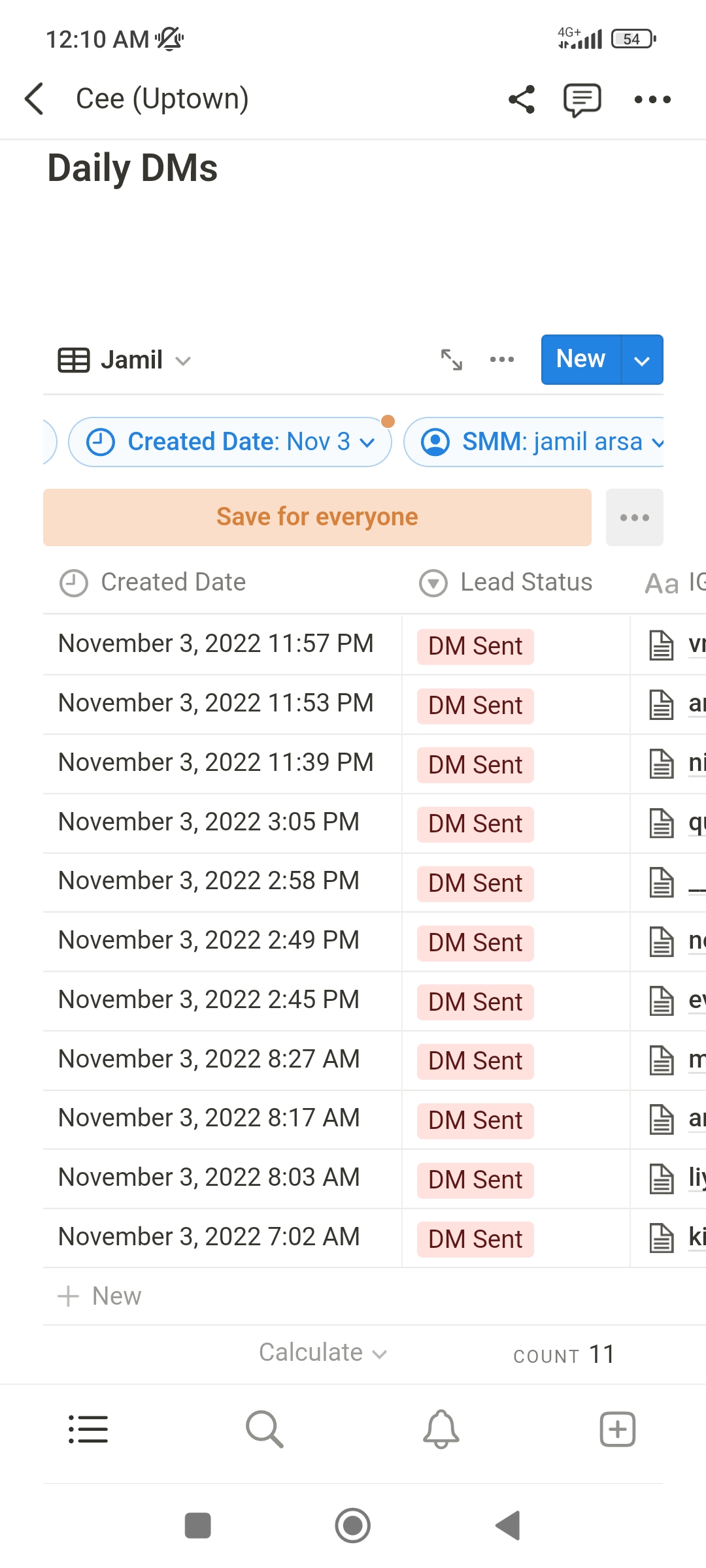Image resolution: width=706 pixels, height=1568 pixels.
Task: Open the notifications bell
Action: [441, 1429]
